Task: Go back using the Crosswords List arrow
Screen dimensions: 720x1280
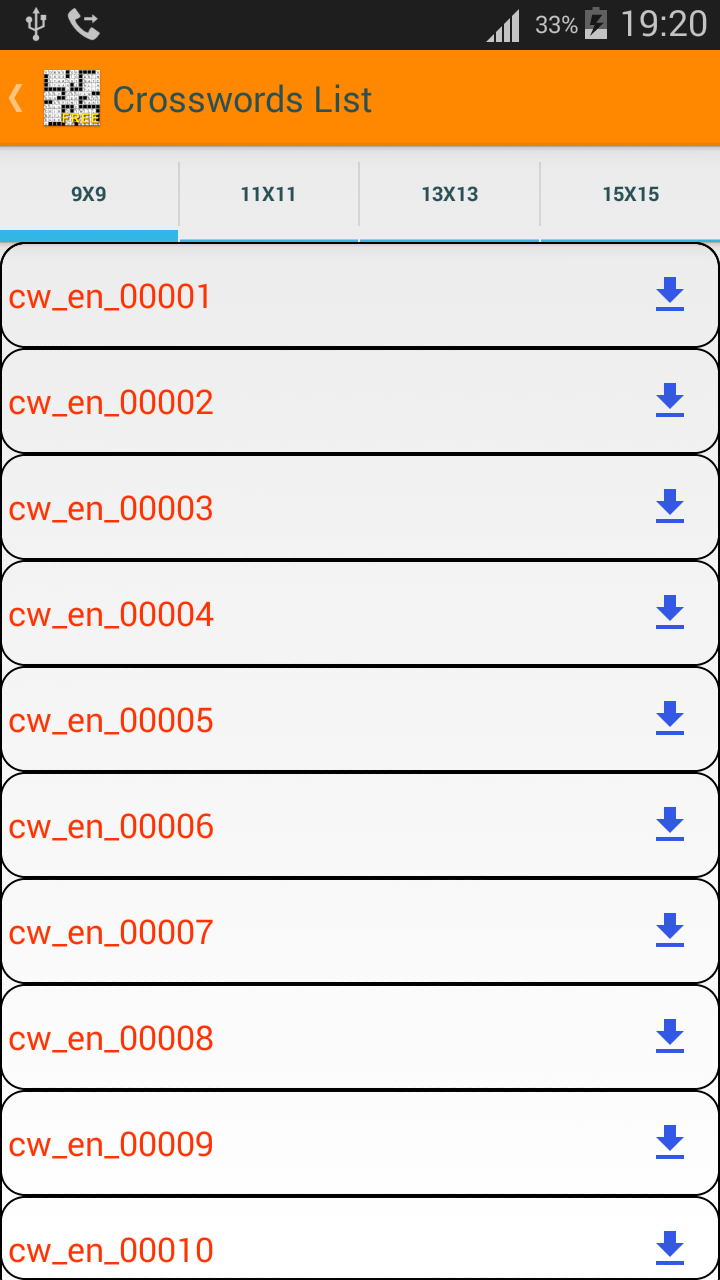Action: [x=17, y=98]
